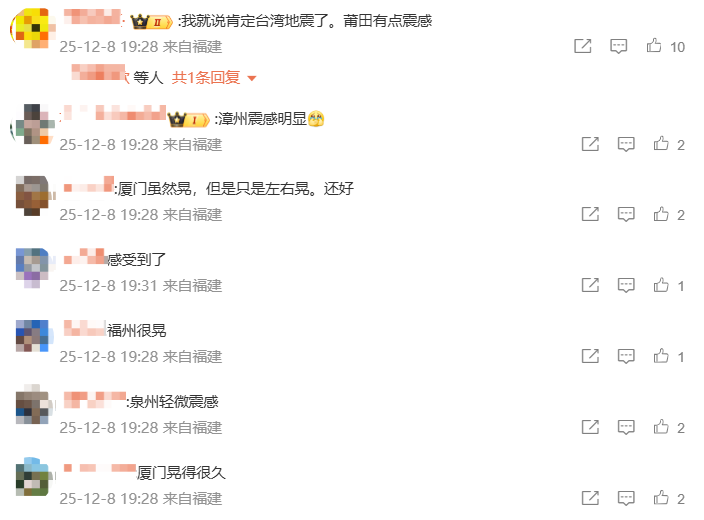
Task: Like the 泉州轻微震感 comment
Action: tap(661, 427)
